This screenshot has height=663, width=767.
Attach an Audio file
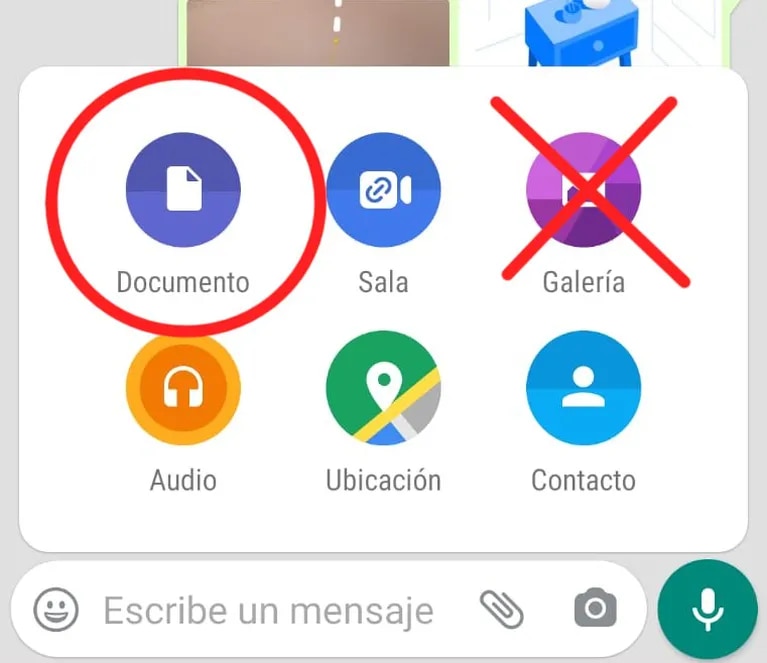click(x=183, y=388)
